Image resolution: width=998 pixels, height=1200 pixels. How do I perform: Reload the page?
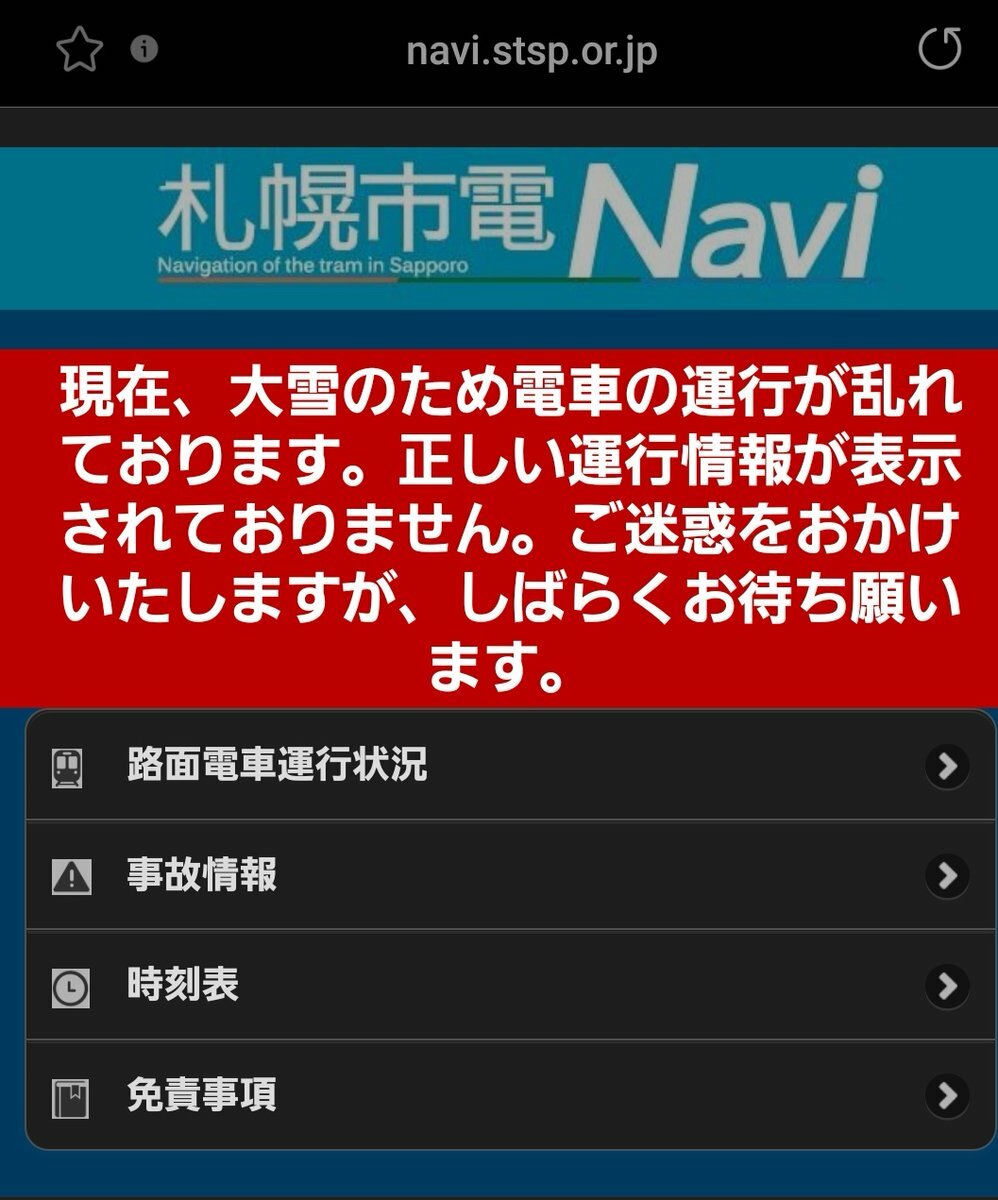pyautogui.click(x=939, y=49)
